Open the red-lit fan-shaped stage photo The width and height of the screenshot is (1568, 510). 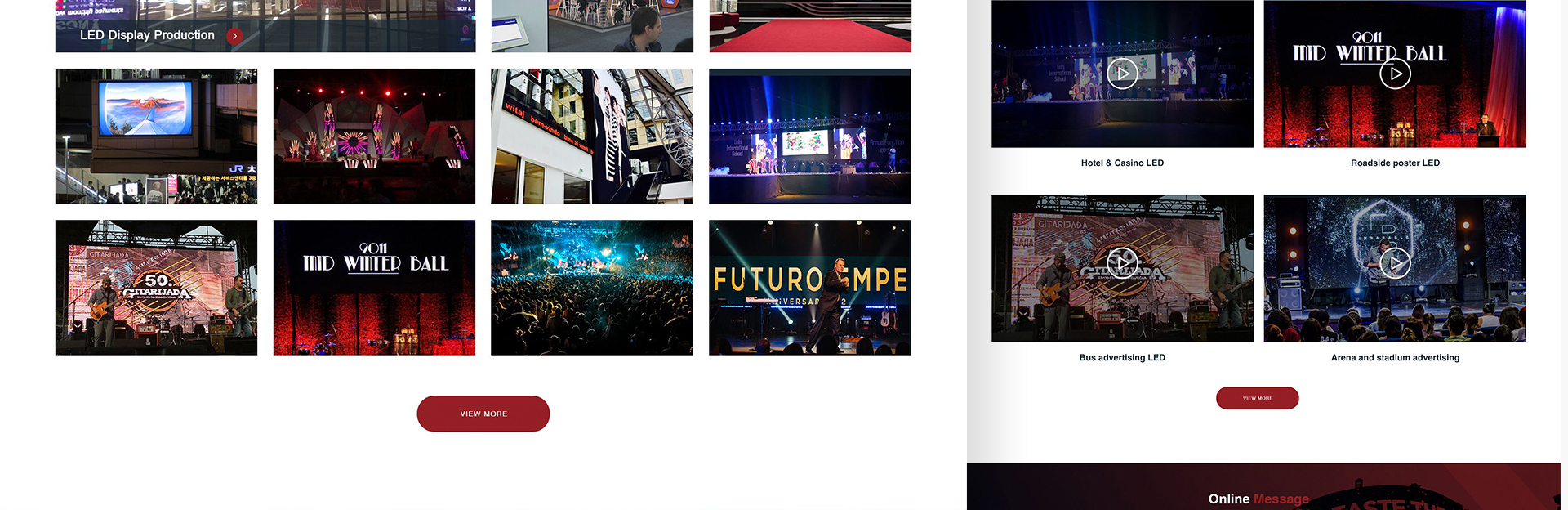click(374, 136)
